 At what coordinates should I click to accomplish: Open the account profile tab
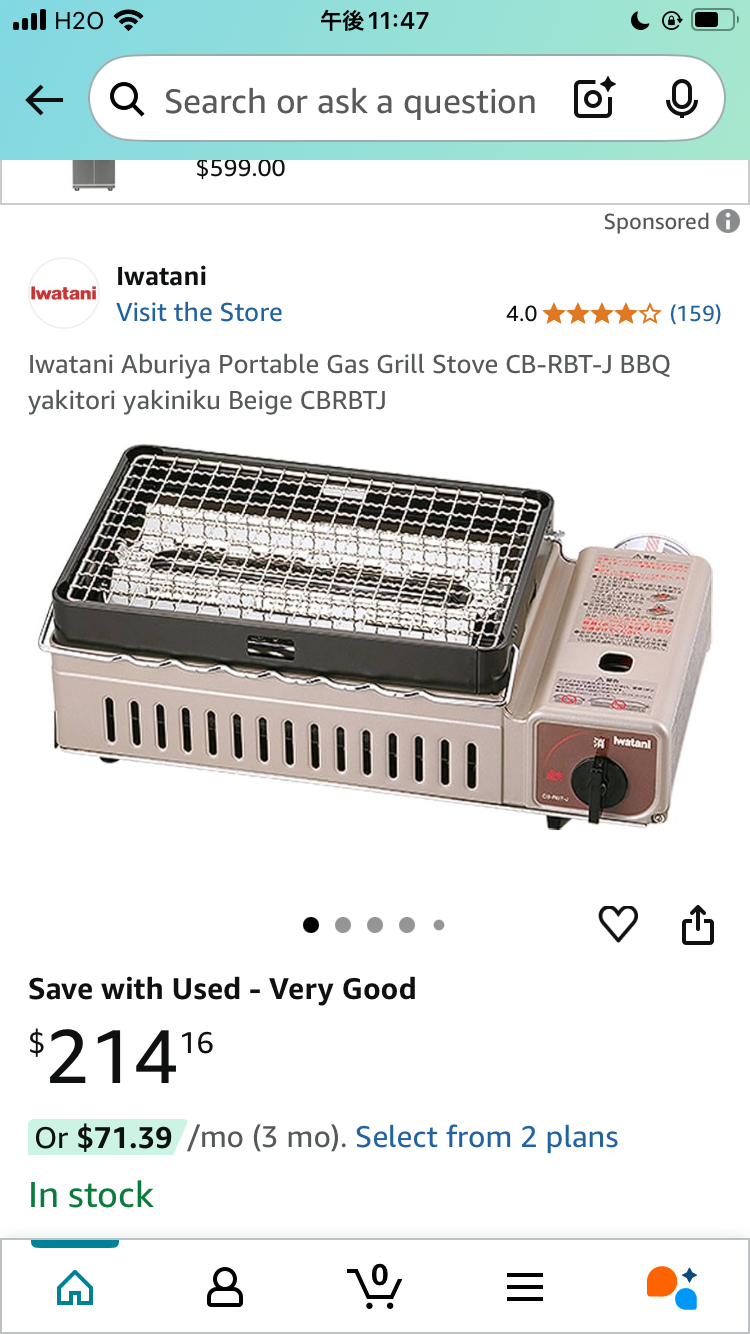[x=225, y=1287]
